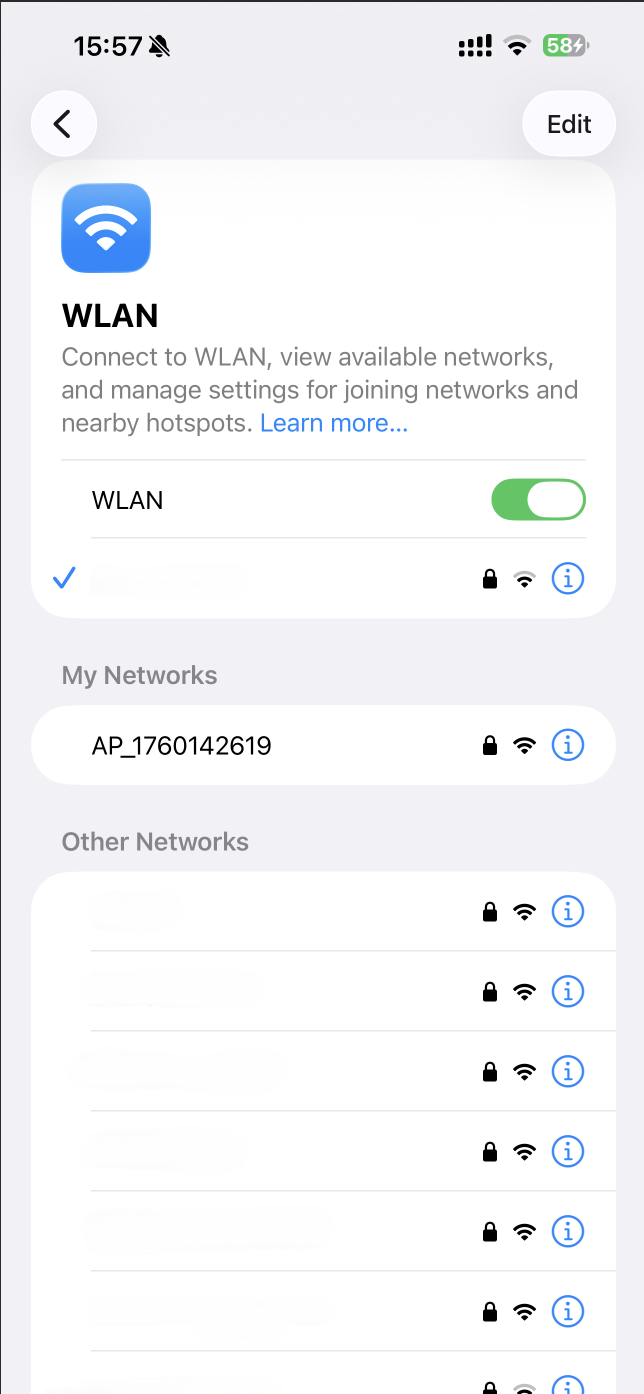644x1394 pixels.
Task: View details of the connected checkmarked network
Action: (568, 579)
